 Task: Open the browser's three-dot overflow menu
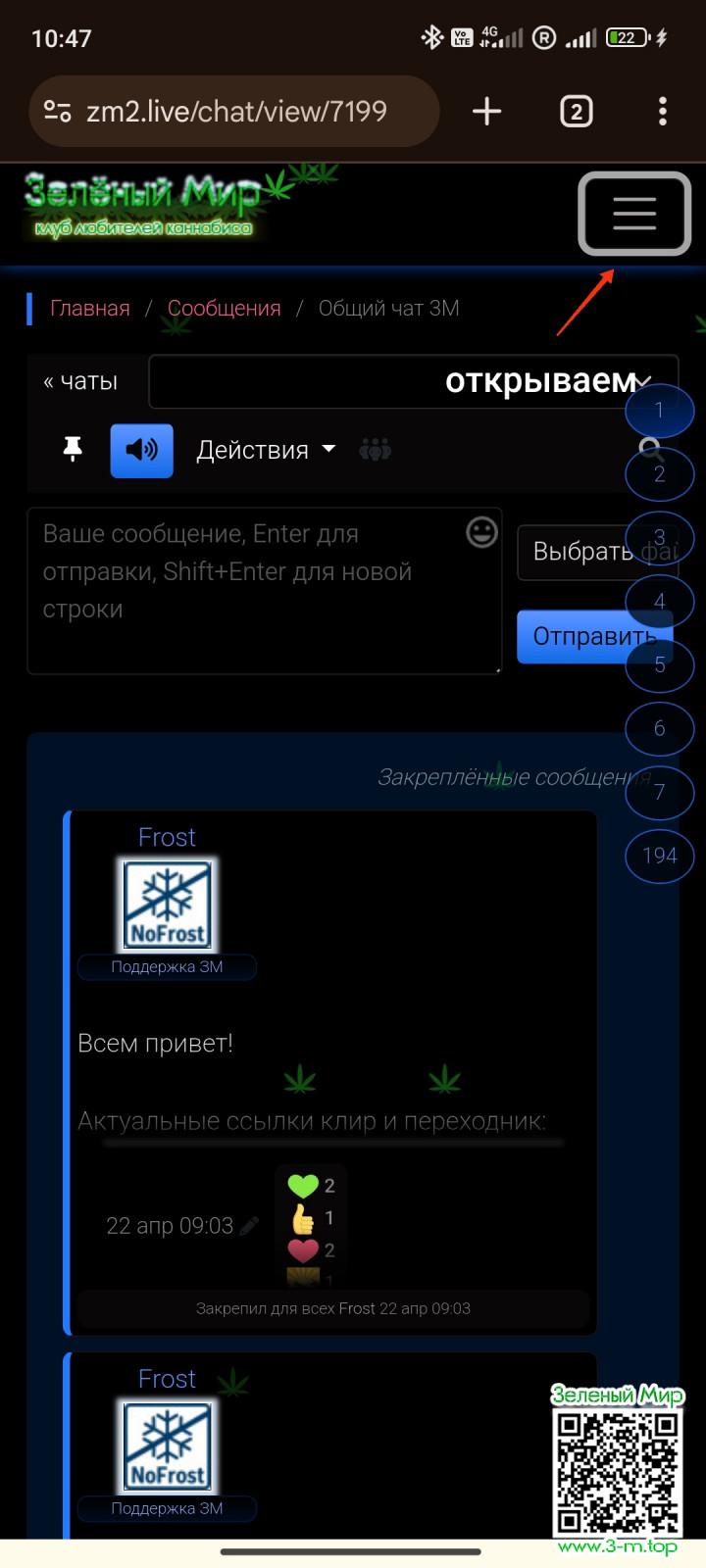[663, 112]
